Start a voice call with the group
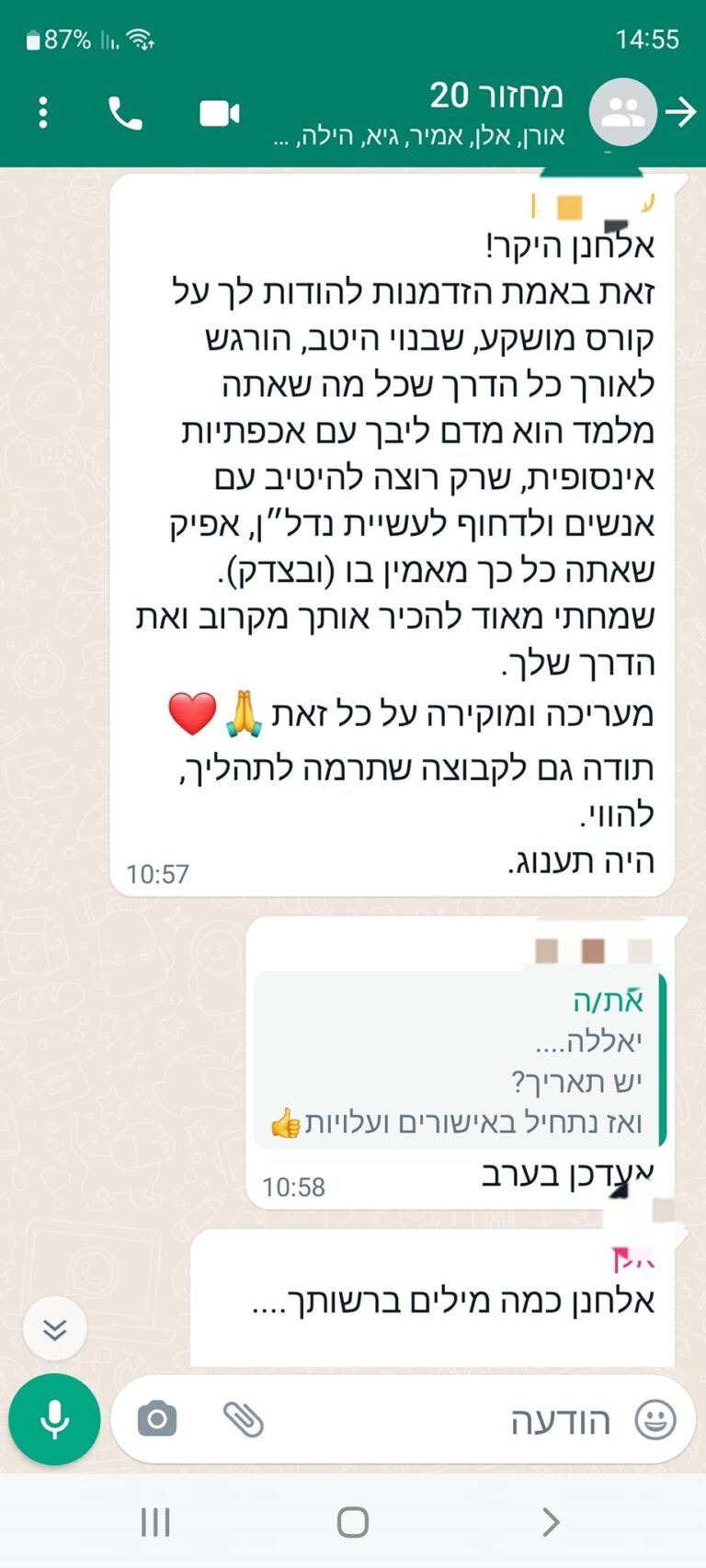Viewport: 706px width, 1568px height. pos(125,113)
